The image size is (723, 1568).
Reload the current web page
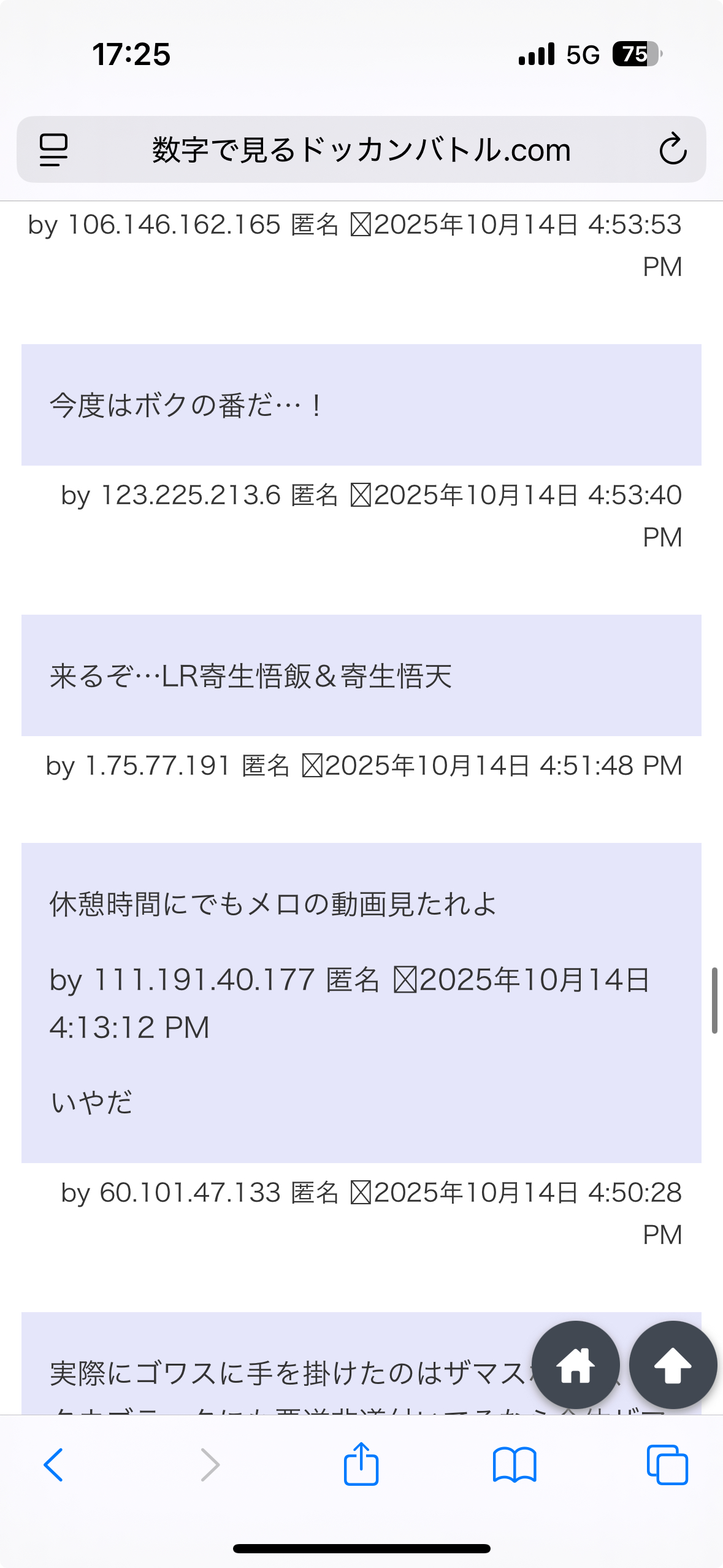coord(672,150)
